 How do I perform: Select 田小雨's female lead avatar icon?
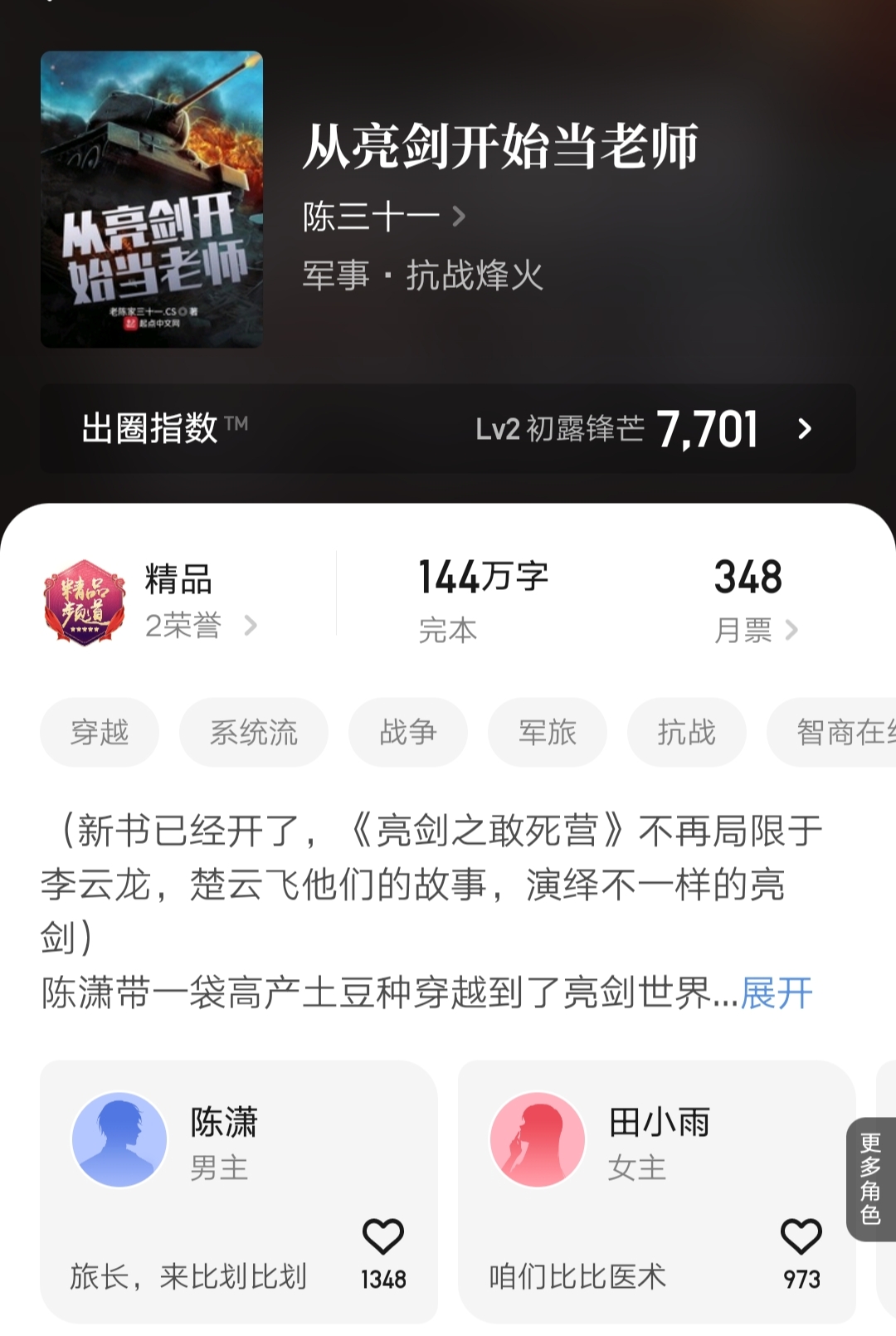click(537, 1139)
